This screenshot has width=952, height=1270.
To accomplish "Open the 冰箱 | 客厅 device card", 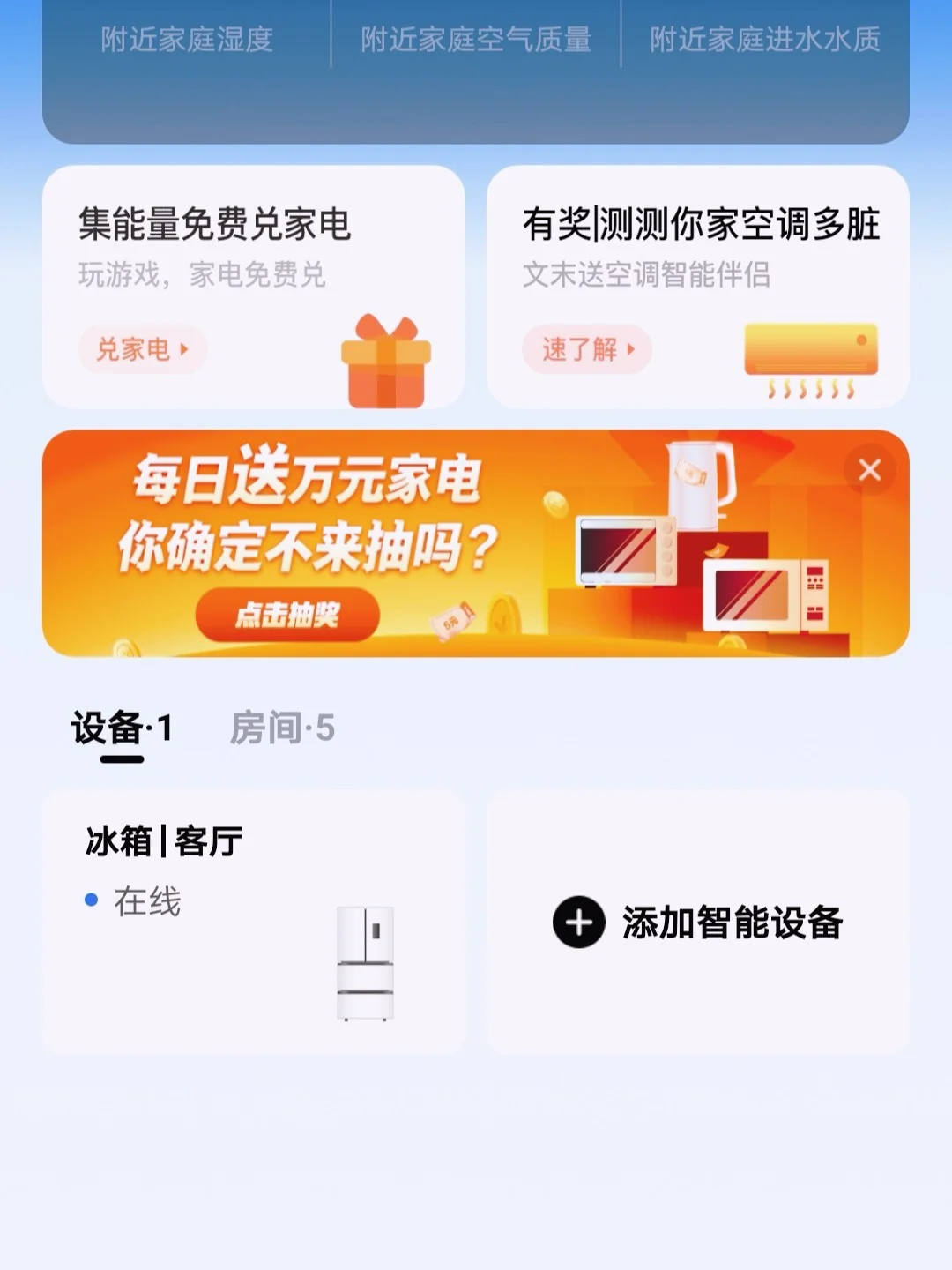I will (x=254, y=922).
